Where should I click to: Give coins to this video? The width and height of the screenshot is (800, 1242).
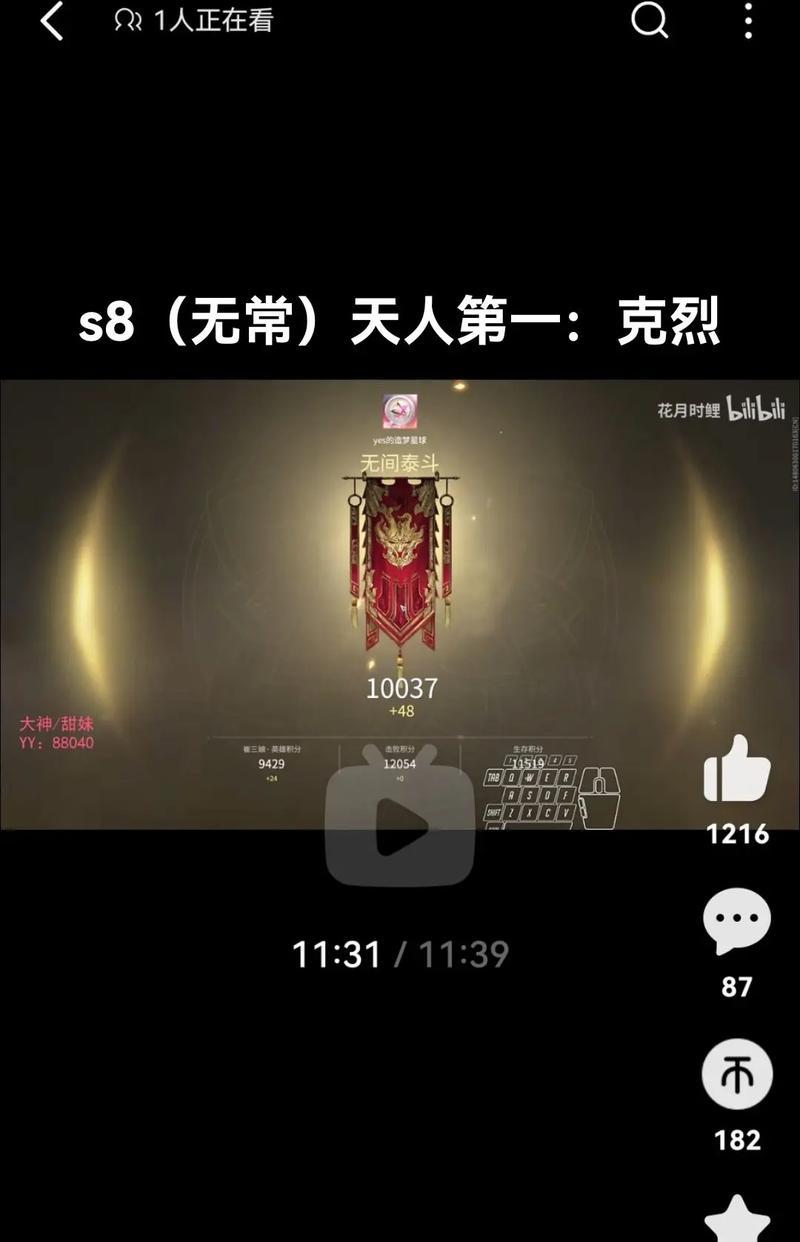click(737, 1075)
